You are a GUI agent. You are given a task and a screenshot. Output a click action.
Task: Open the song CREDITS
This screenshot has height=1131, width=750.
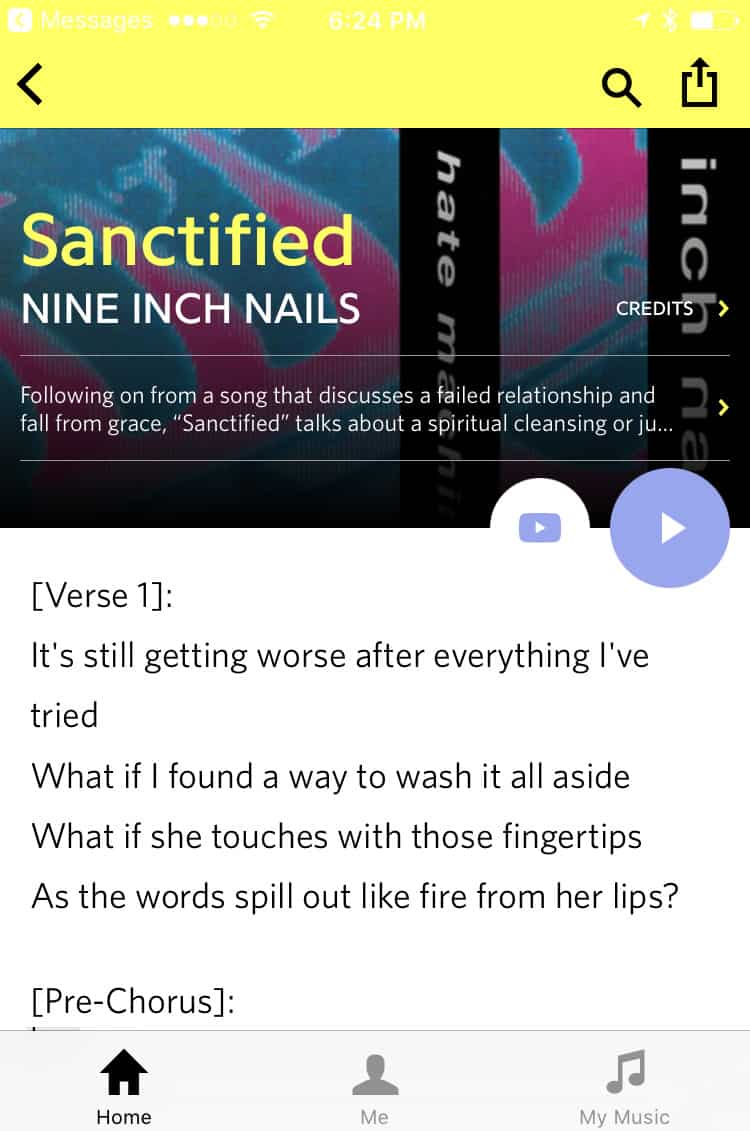671,308
